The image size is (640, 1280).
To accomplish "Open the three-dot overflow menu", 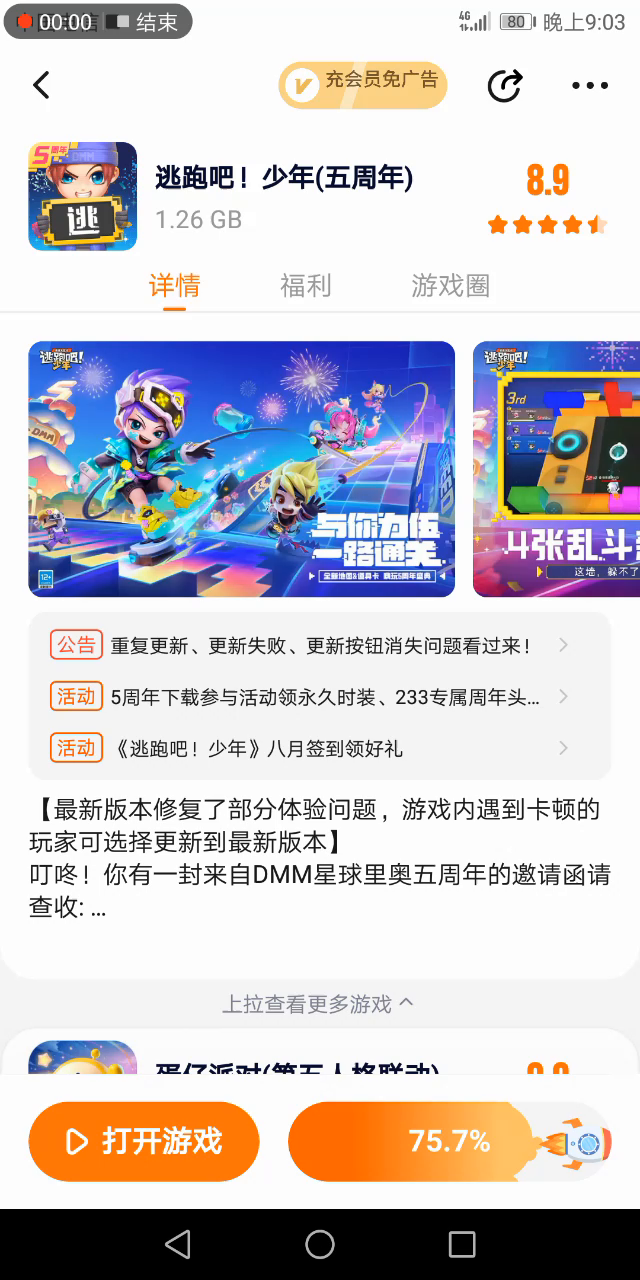I will tap(589, 86).
